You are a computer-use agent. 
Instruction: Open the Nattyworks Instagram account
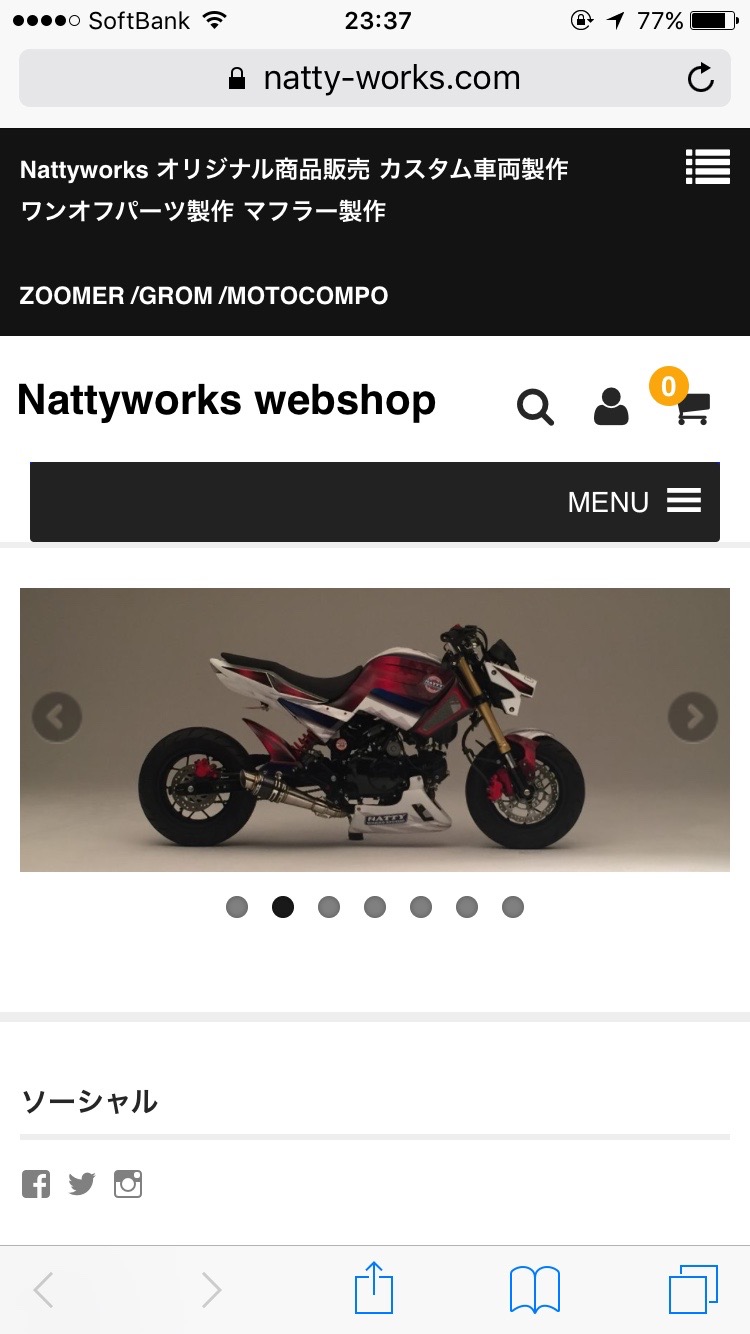128,1183
